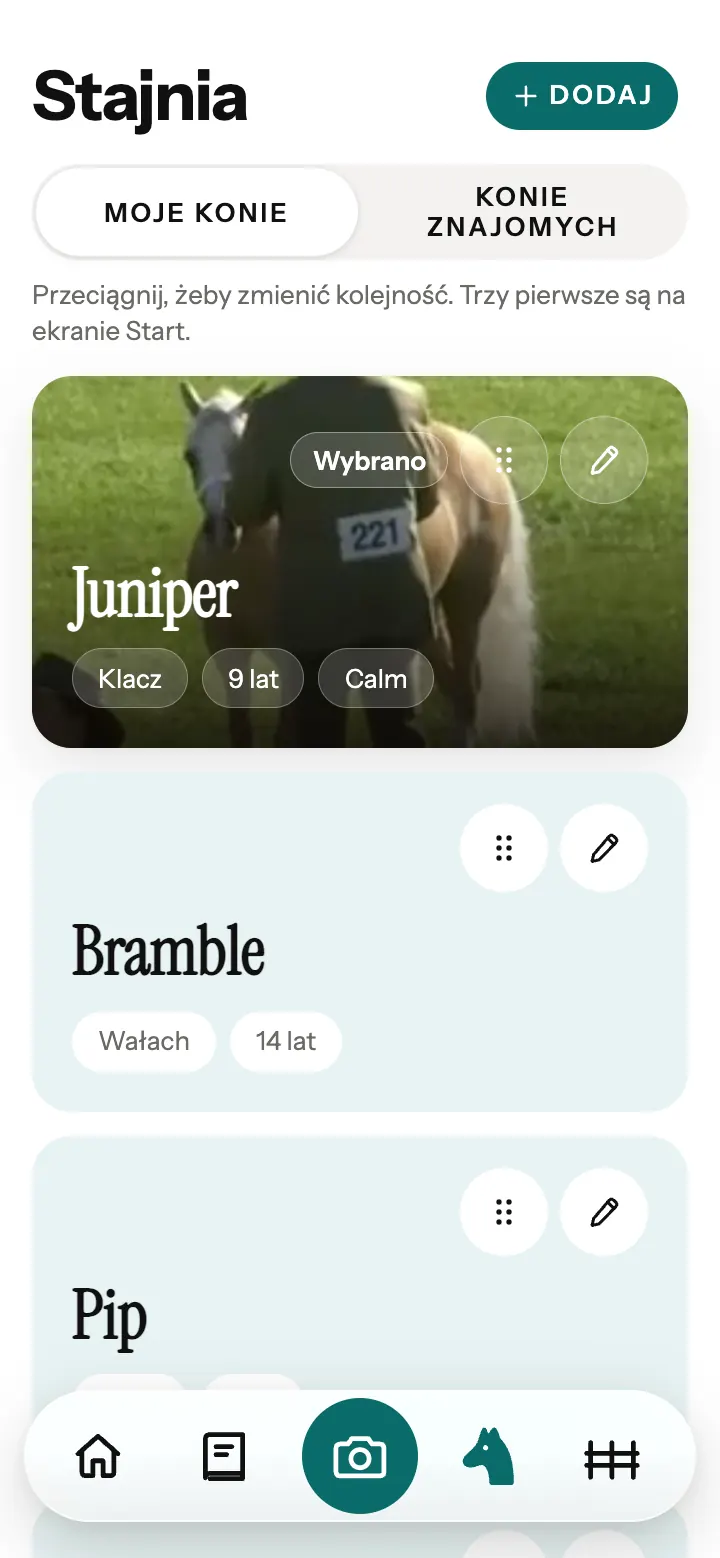Open Juniper's horse card
Image resolution: width=720 pixels, height=1558 pixels.
(360, 561)
